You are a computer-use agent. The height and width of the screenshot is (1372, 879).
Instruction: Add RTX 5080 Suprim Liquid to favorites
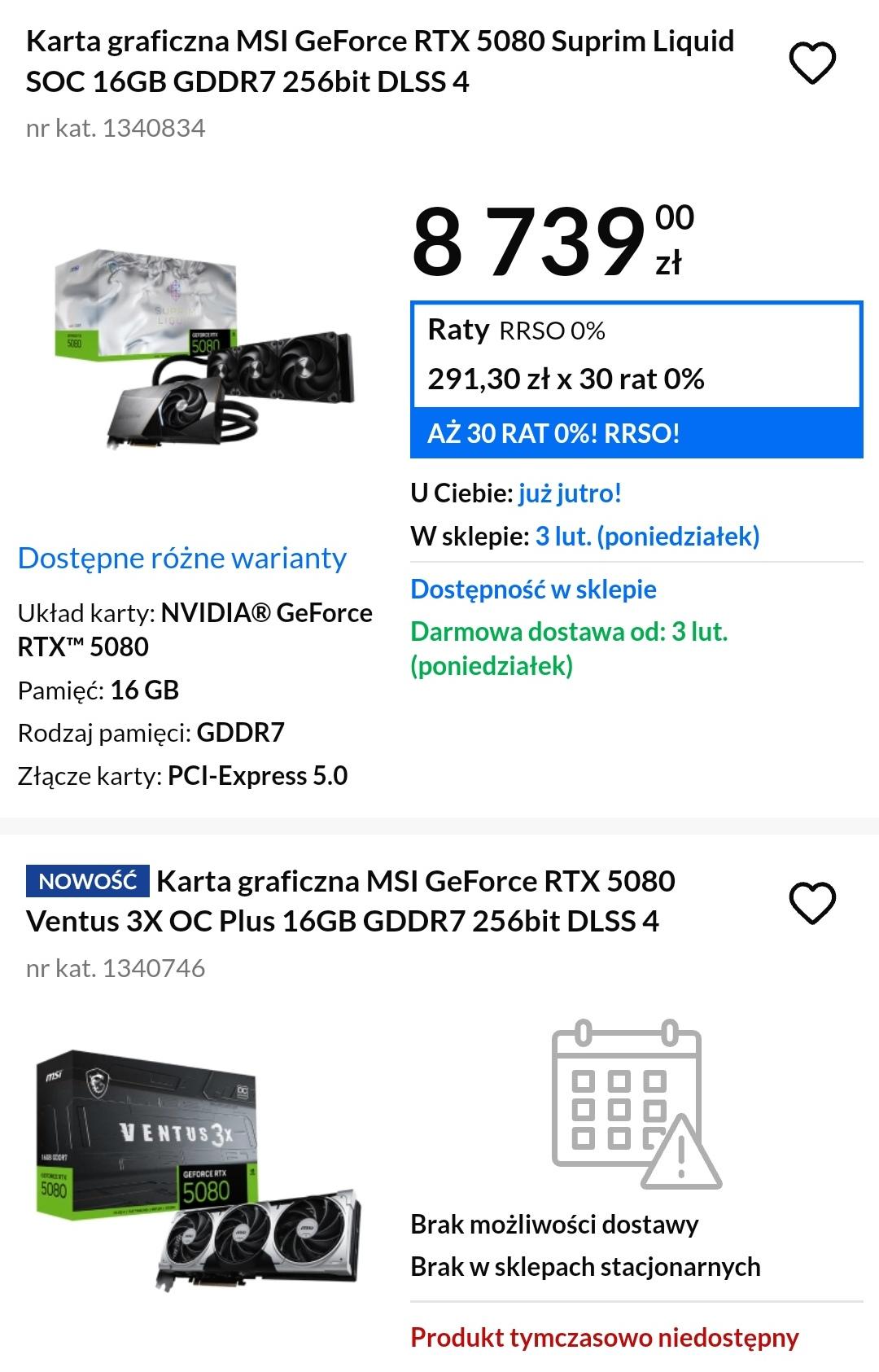(812, 64)
